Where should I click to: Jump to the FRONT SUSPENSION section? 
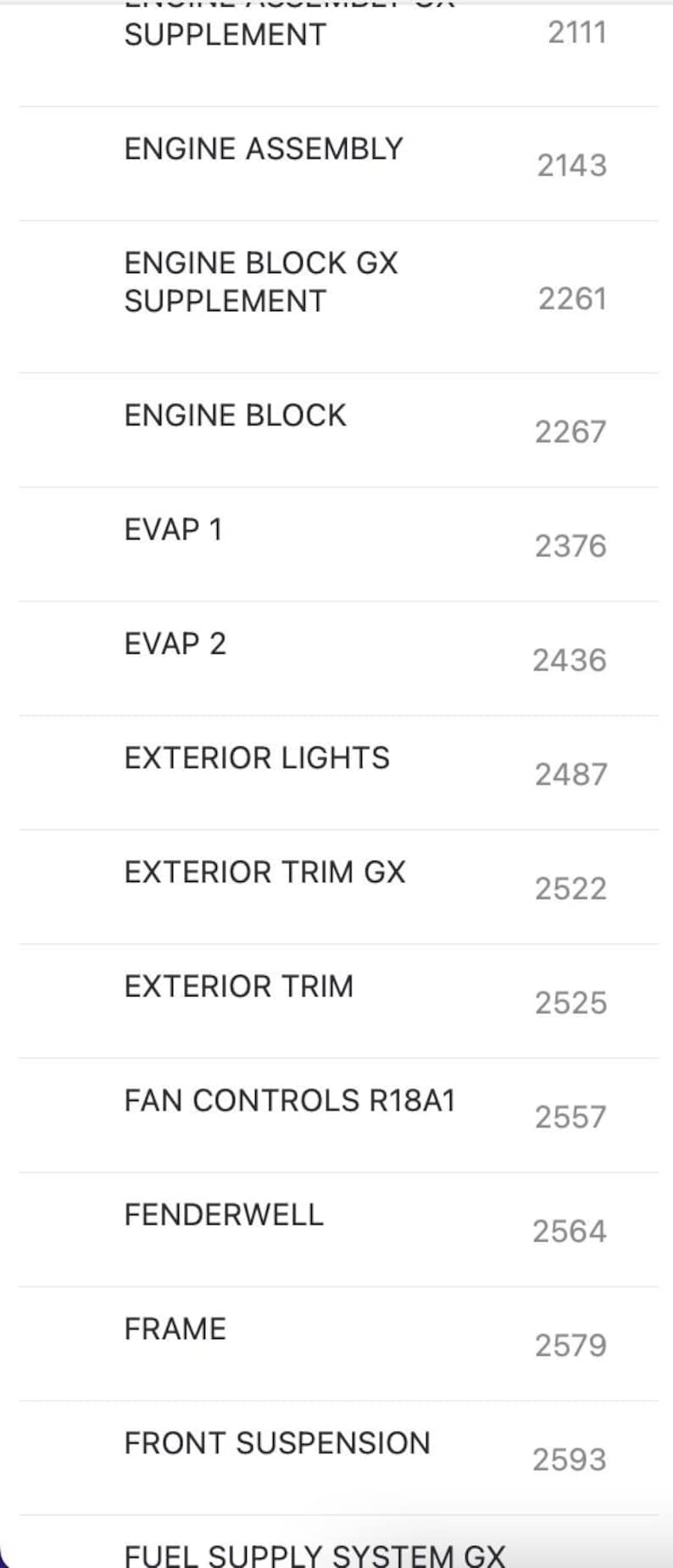pyautogui.click(x=277, y=1443)
